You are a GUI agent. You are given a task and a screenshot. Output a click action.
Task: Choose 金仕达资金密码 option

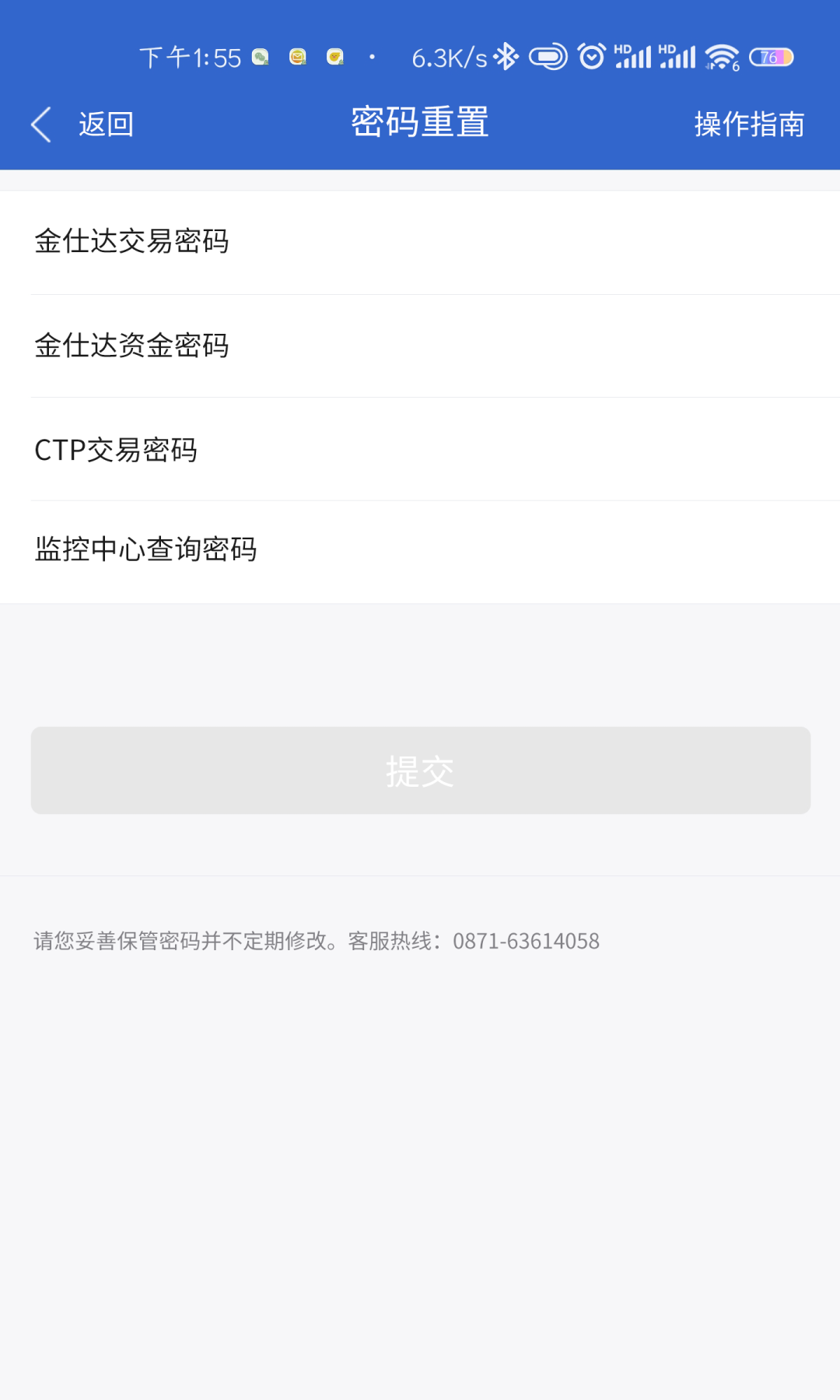pyautogui.click(x=420, y=346)
